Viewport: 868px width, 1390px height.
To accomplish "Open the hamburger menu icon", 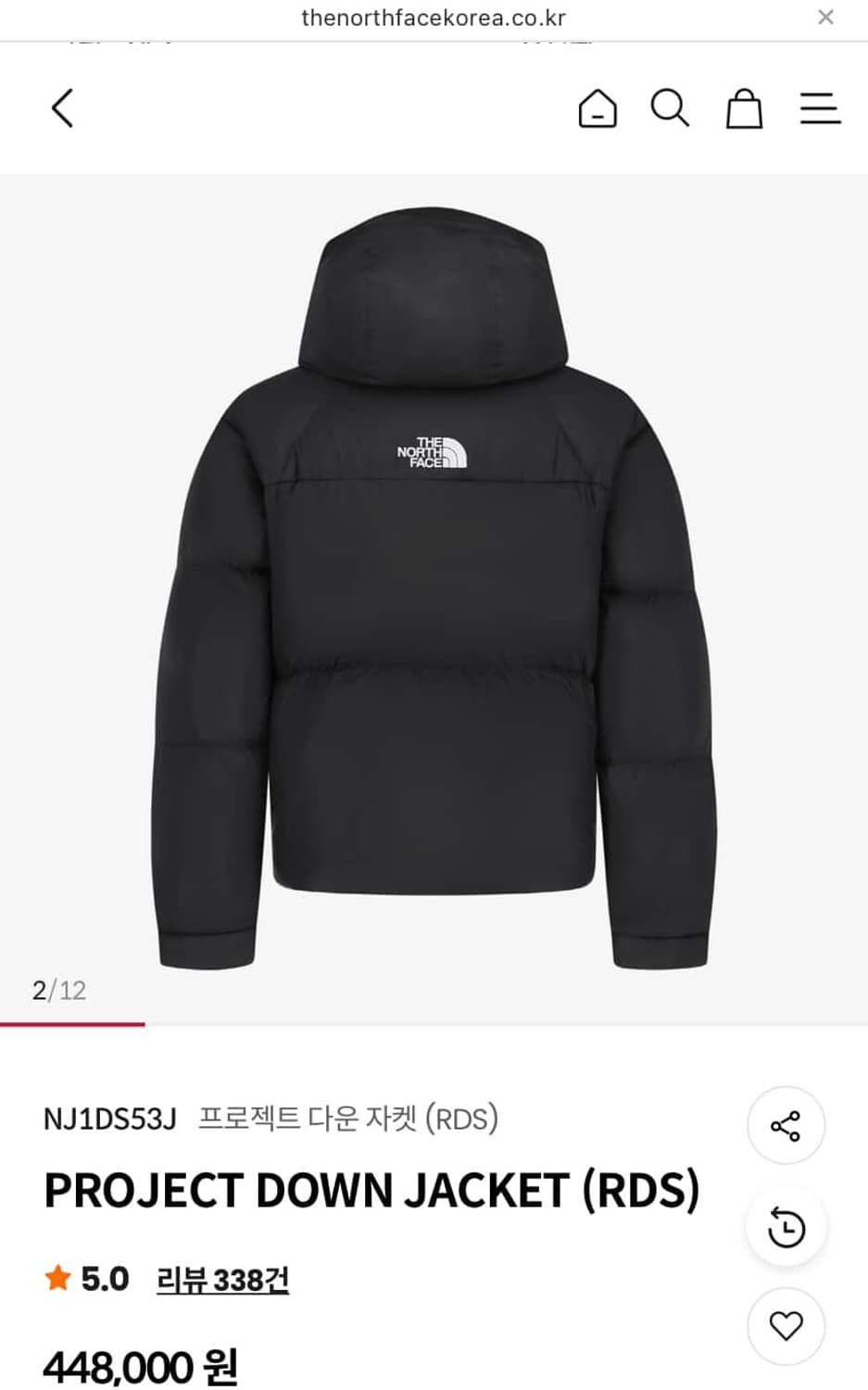I will point(819,108).
